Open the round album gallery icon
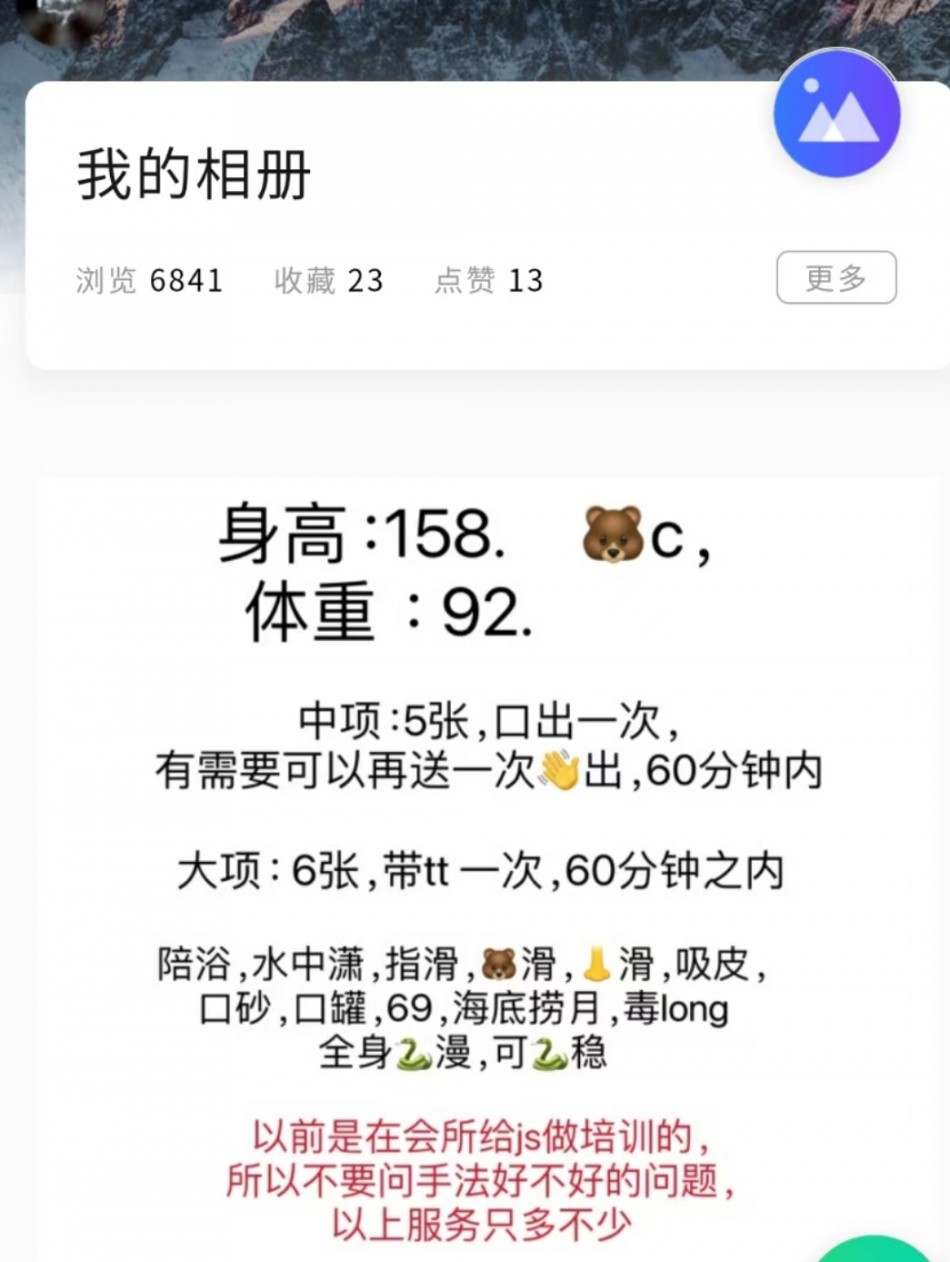The width and height of the screenshot is (950, 1262). 837,115
